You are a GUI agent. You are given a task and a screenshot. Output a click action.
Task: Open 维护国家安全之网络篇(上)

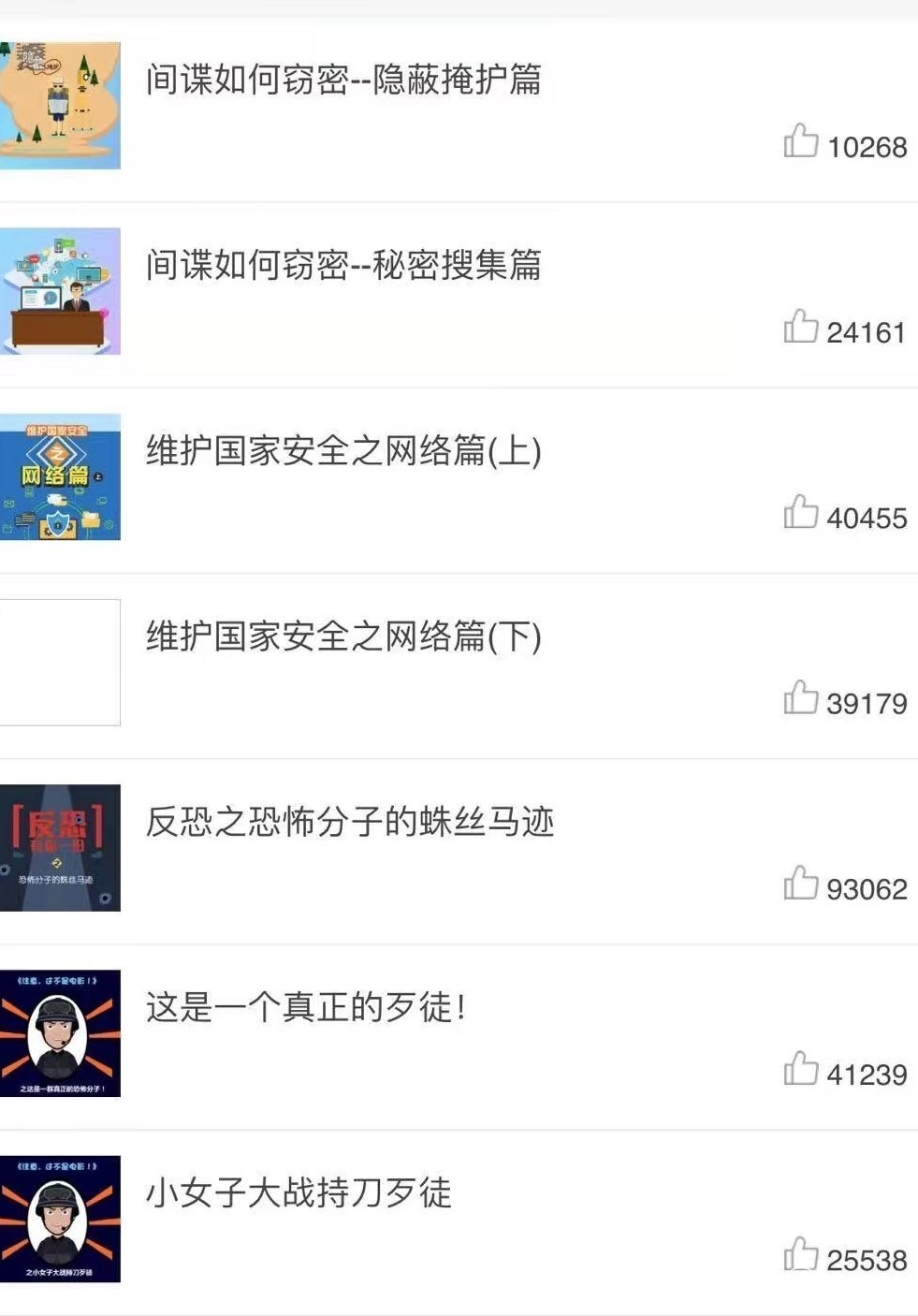click(x=343, y=450)
